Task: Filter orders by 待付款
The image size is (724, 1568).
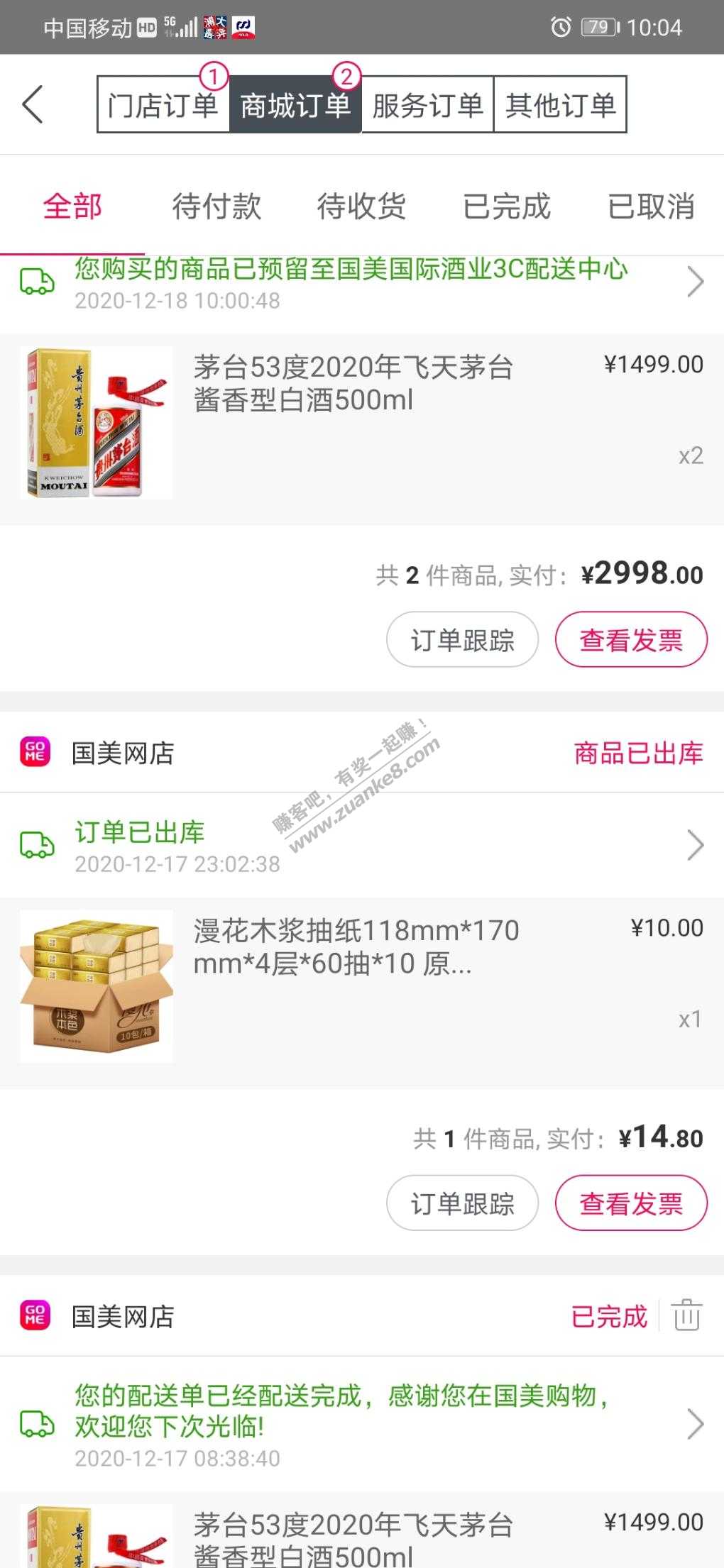Action: click(216, 206)
